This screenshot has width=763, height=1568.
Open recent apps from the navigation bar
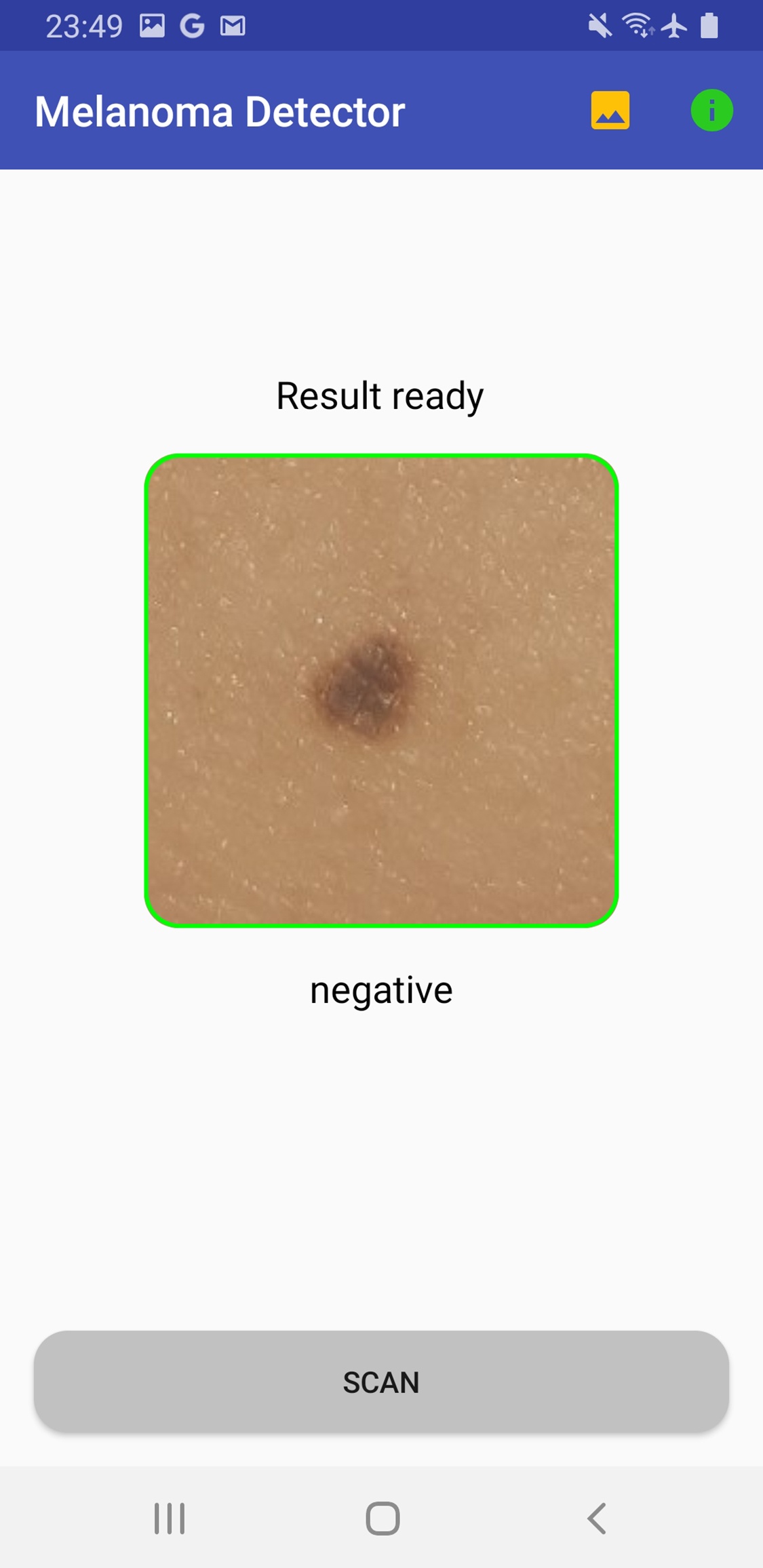click(x=169, y=1518)
